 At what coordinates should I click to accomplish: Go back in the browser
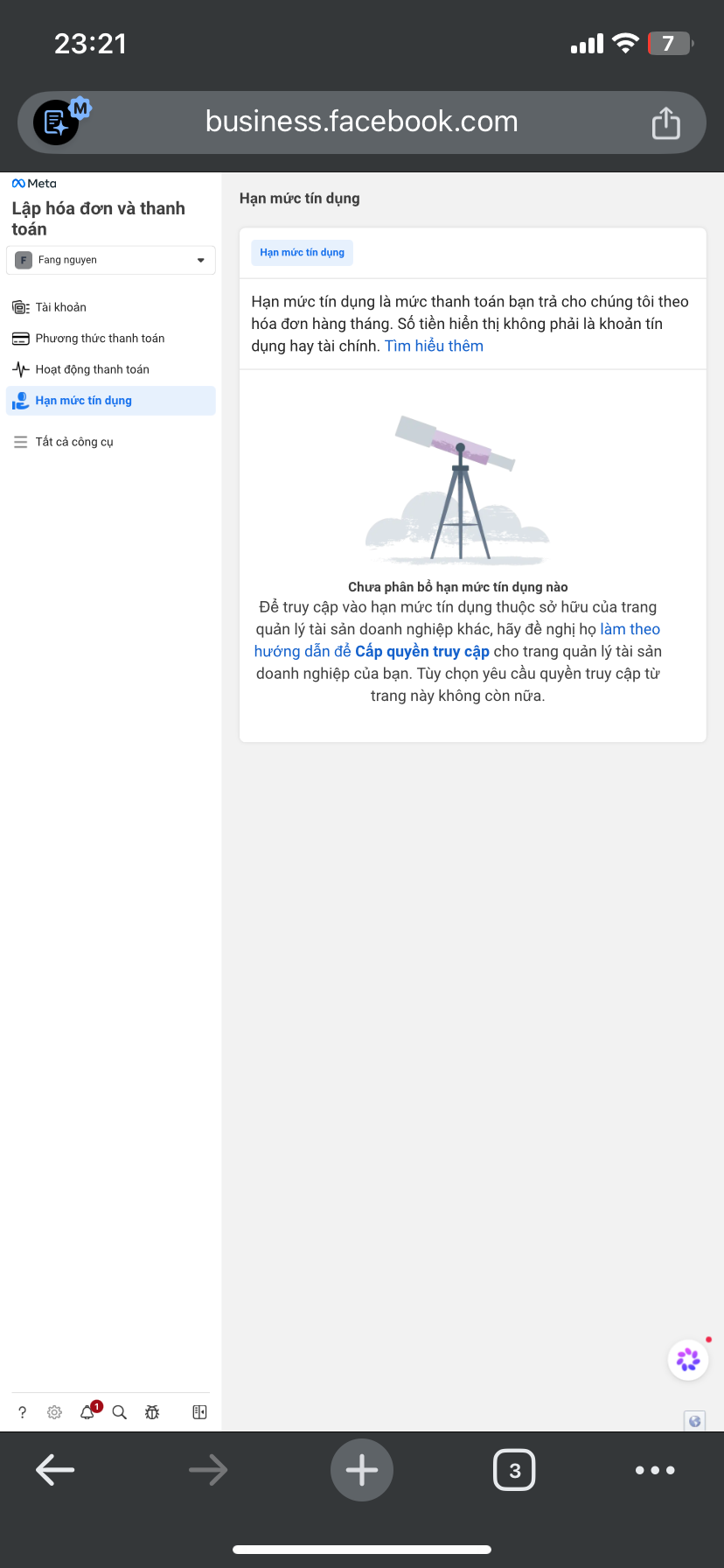coord(55,1470)
